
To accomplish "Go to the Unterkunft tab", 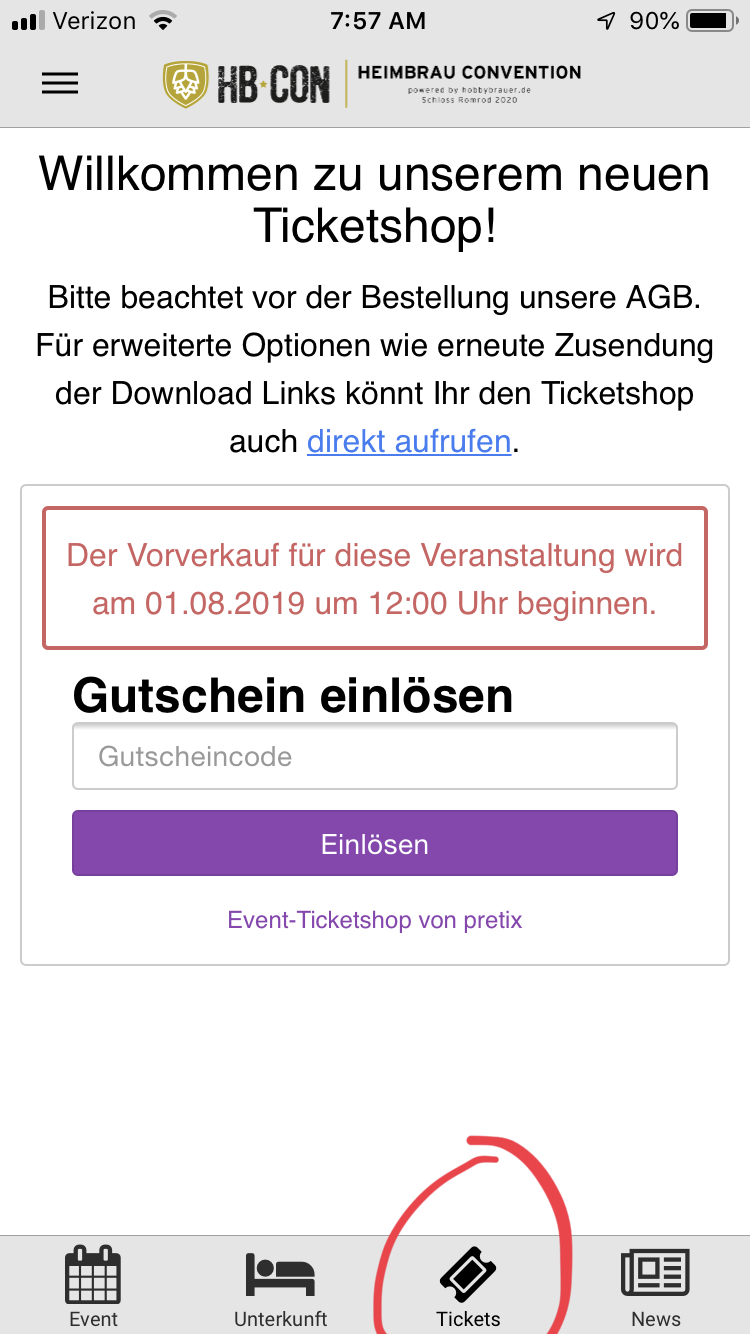I will 280,1286.
